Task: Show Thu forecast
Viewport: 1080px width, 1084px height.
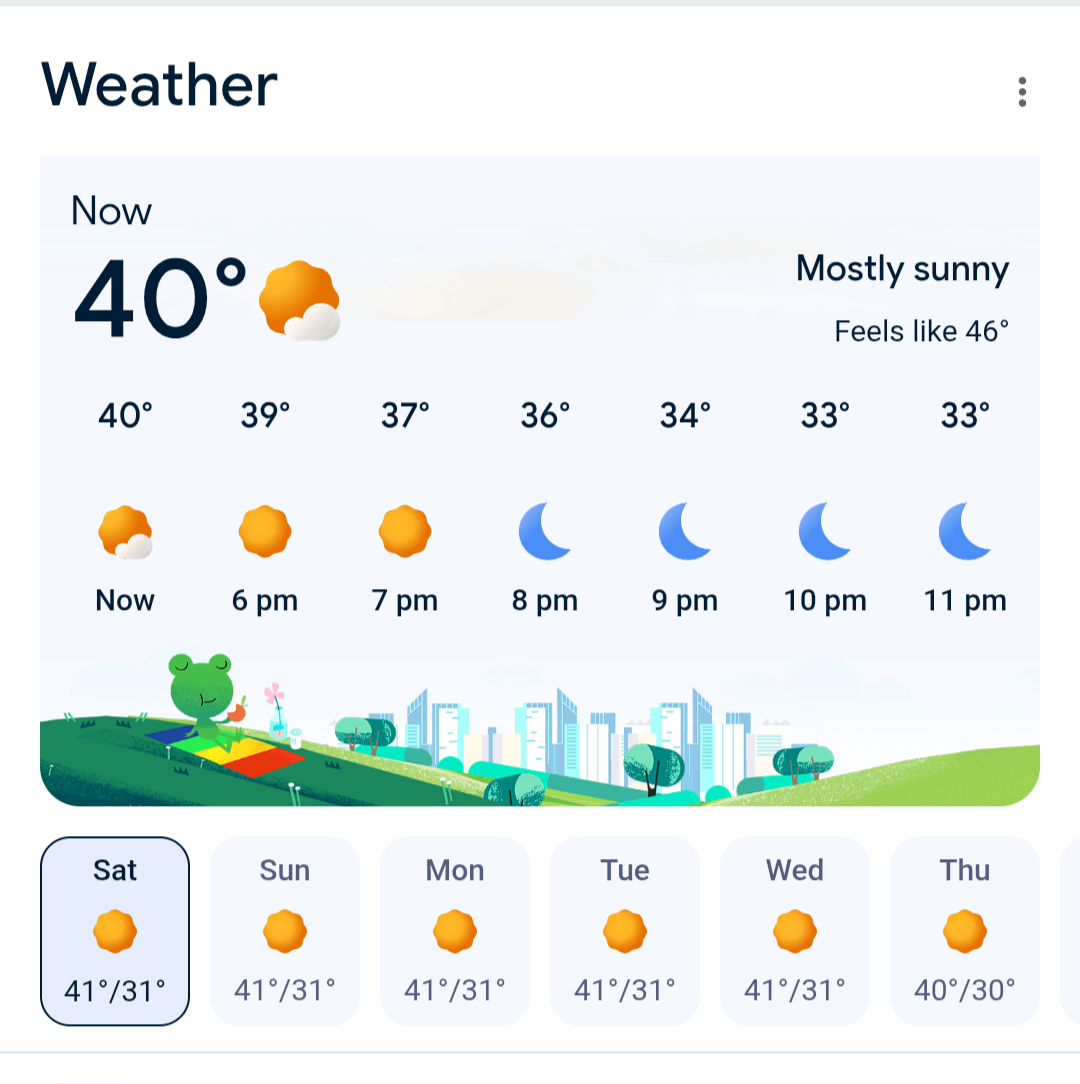Action: tap(965, 931)
